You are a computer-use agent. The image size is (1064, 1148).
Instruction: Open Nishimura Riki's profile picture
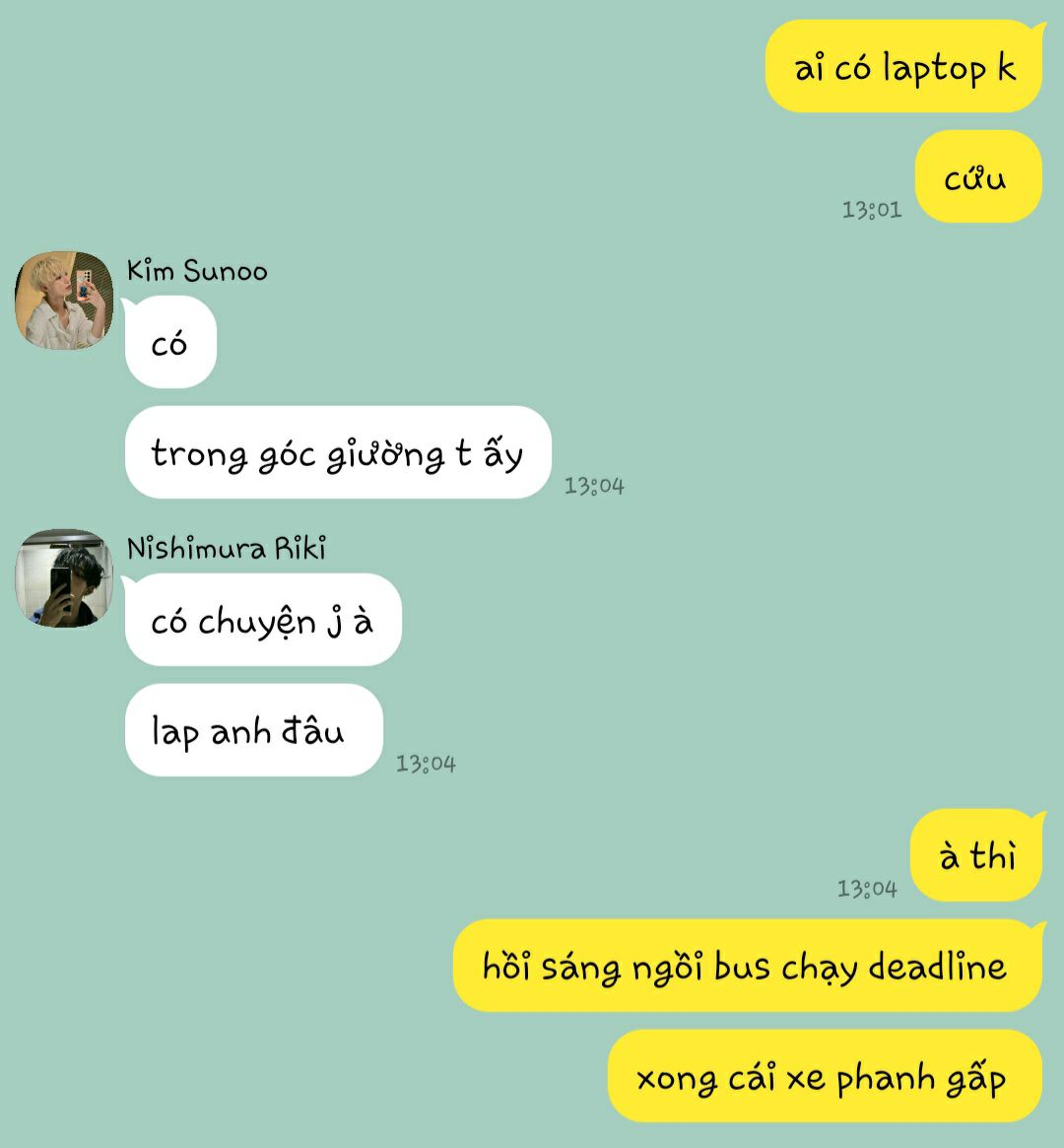[64, 578]
